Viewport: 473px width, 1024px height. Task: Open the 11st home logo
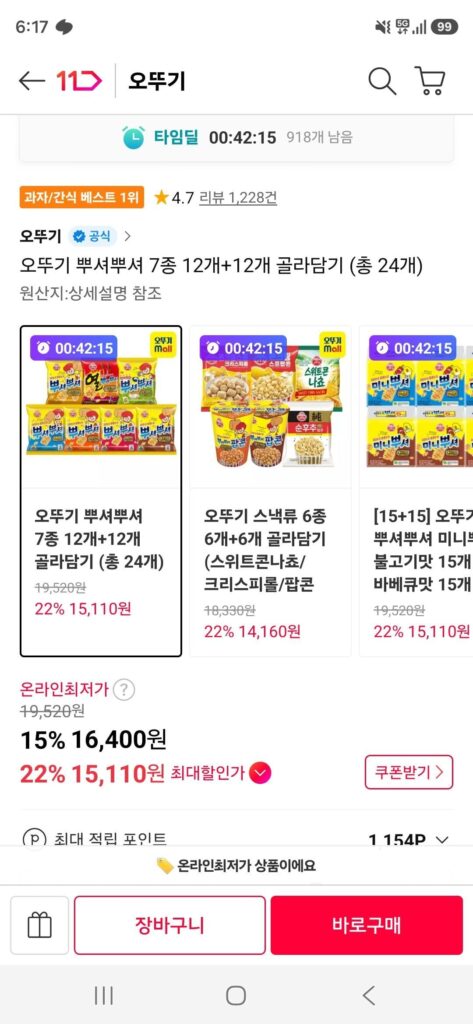coord(79,81)
